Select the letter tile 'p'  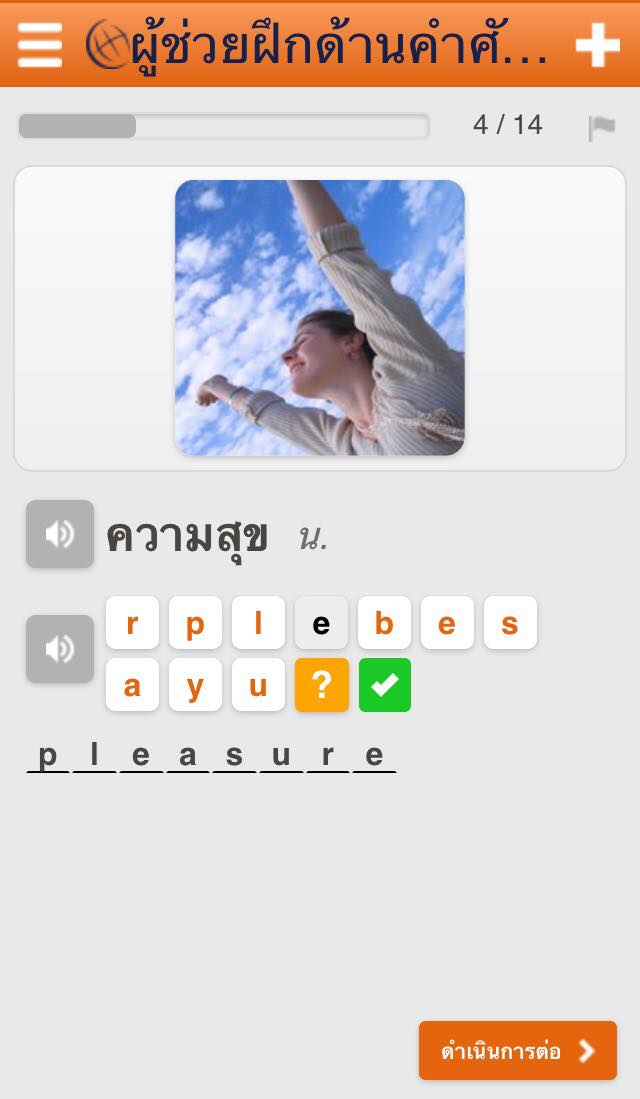point(195,623)
